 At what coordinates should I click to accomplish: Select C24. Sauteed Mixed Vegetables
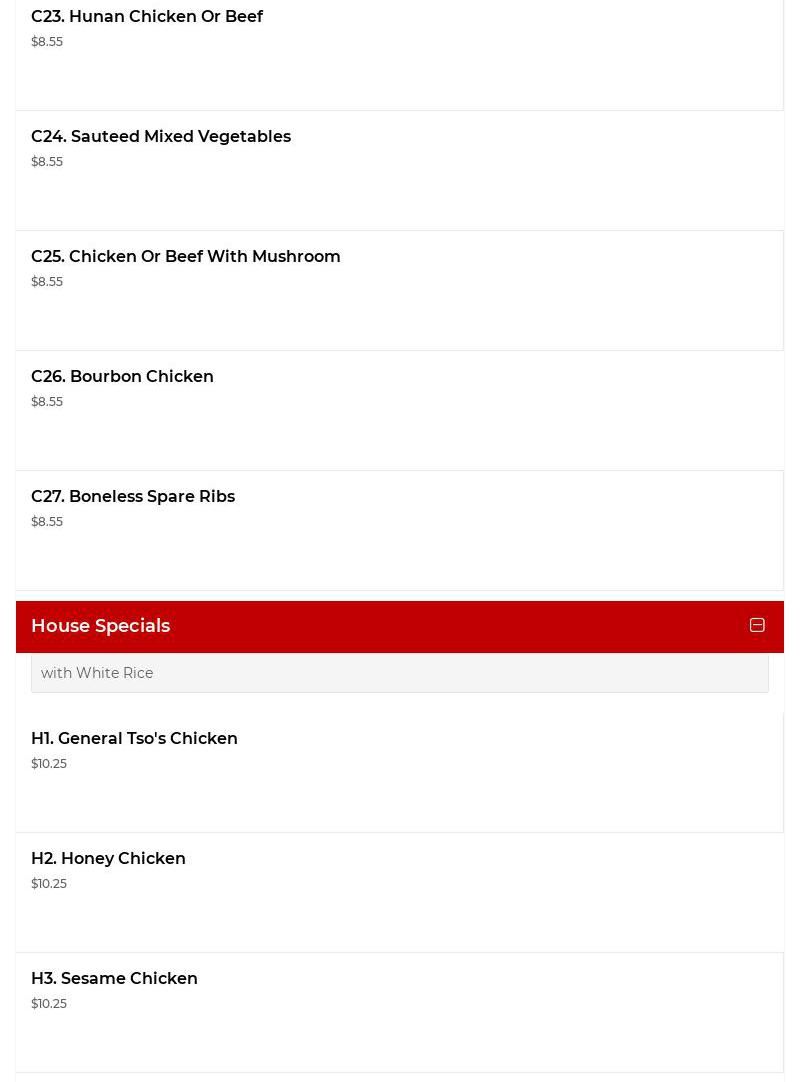click(161, 137)
